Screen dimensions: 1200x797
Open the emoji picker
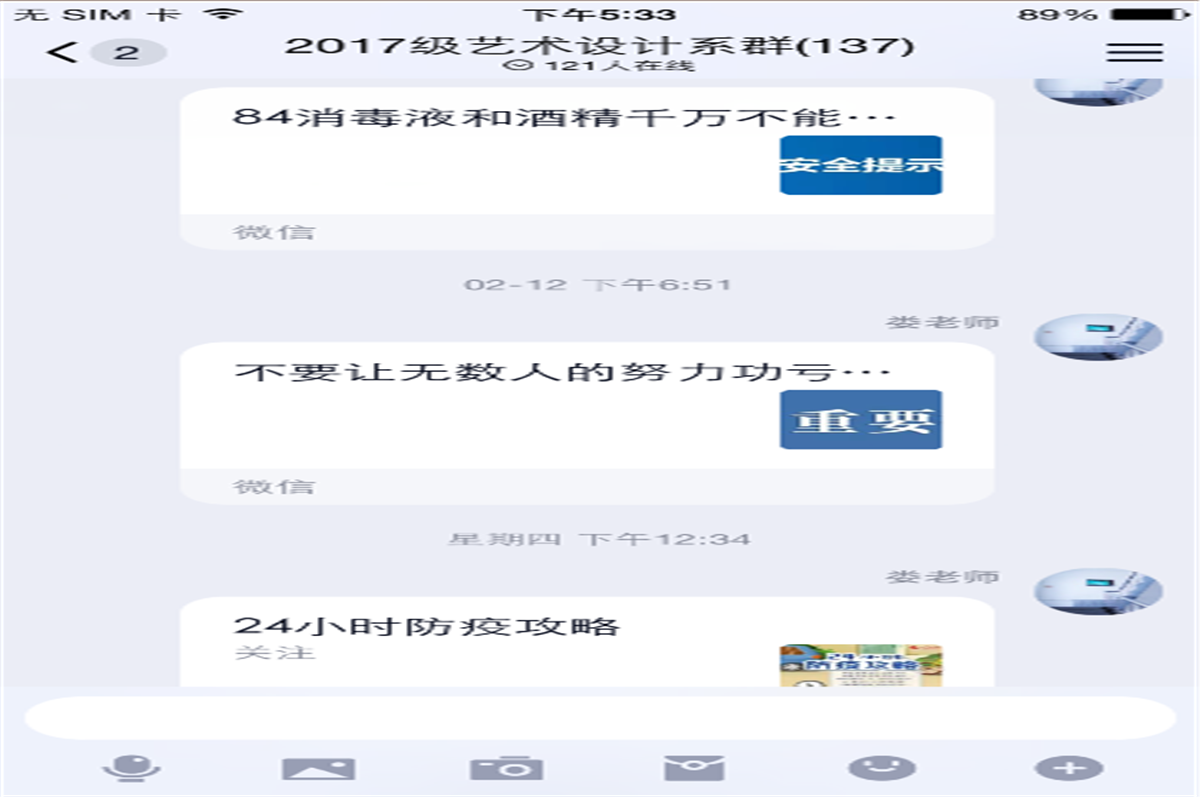[x=882, y=768]
